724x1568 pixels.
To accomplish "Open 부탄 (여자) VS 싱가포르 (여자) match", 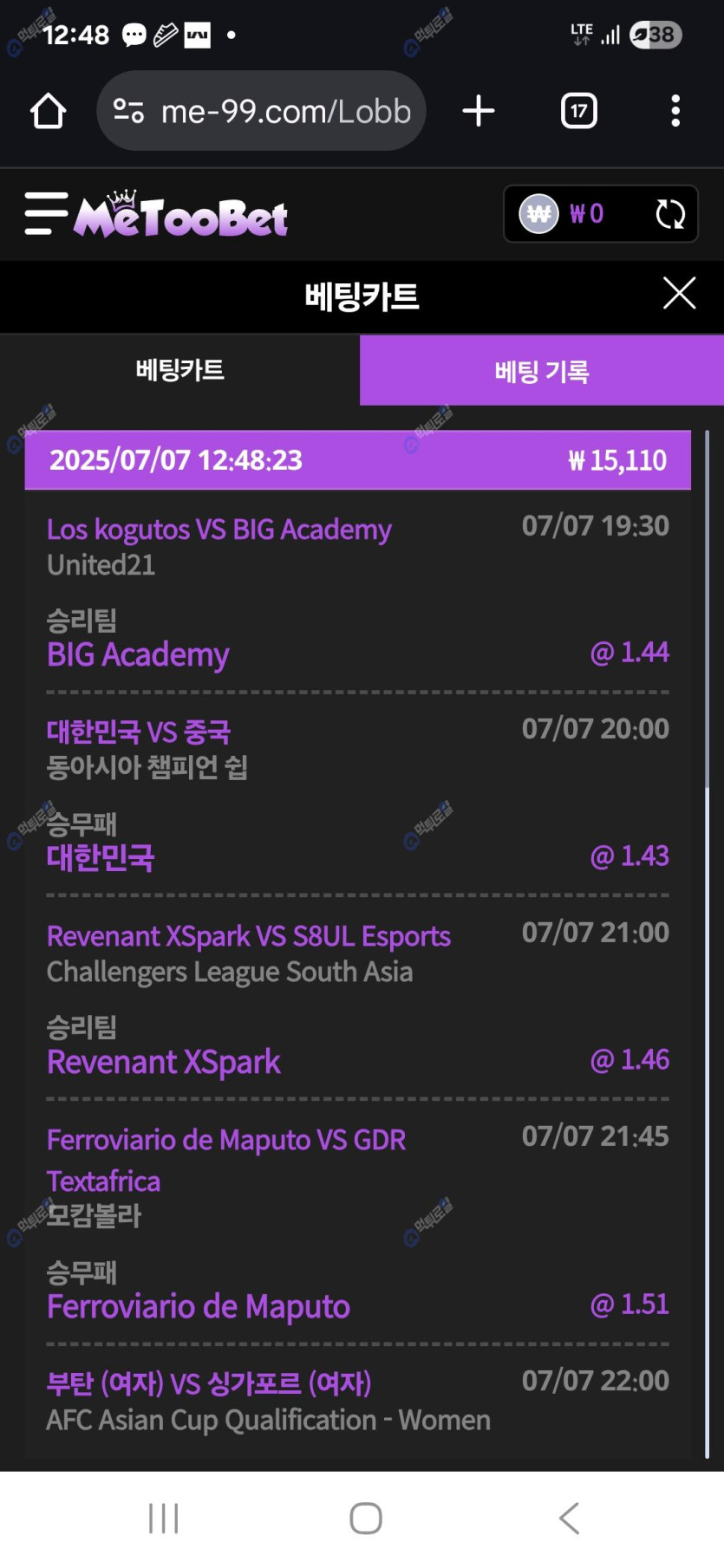I will (x=208, y=1383).
